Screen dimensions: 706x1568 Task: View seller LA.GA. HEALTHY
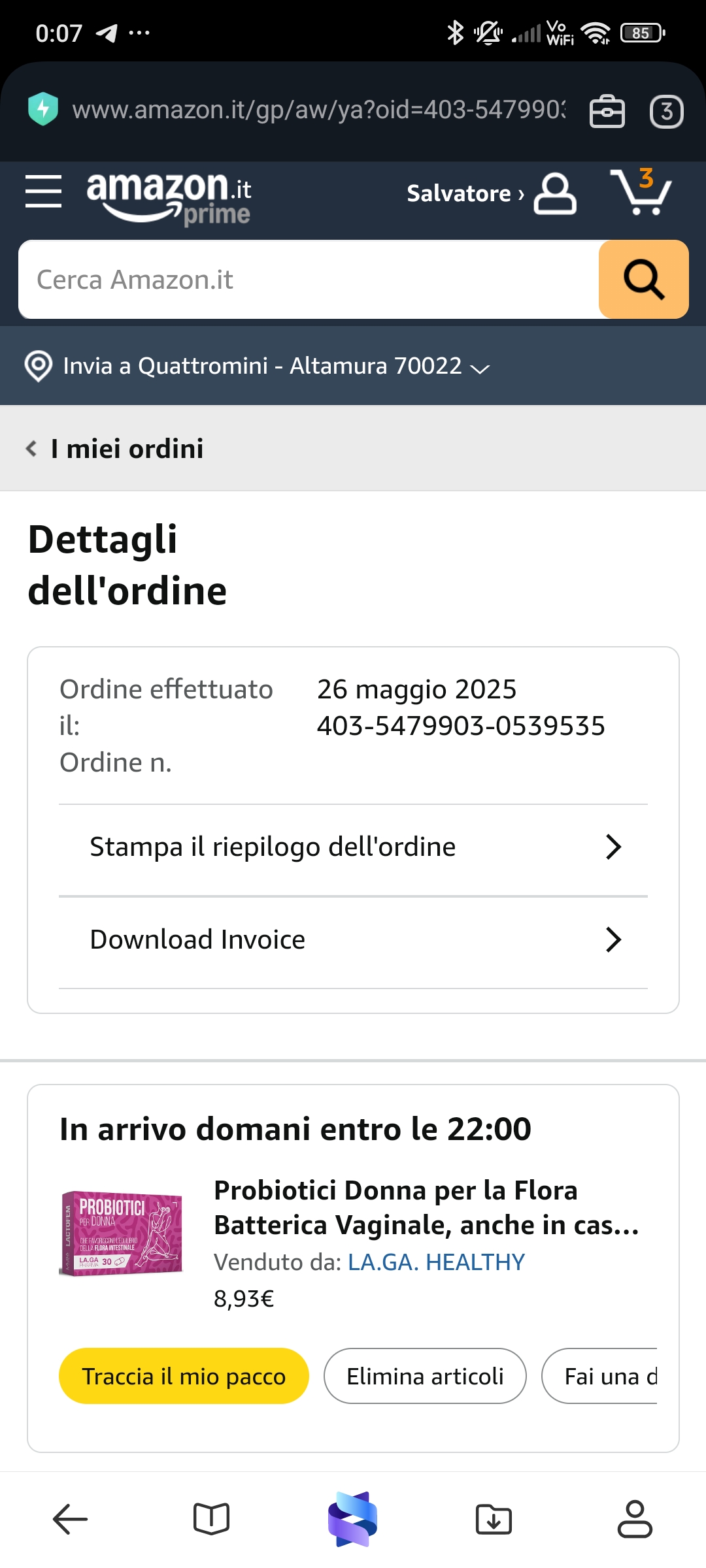[436, 1262]
